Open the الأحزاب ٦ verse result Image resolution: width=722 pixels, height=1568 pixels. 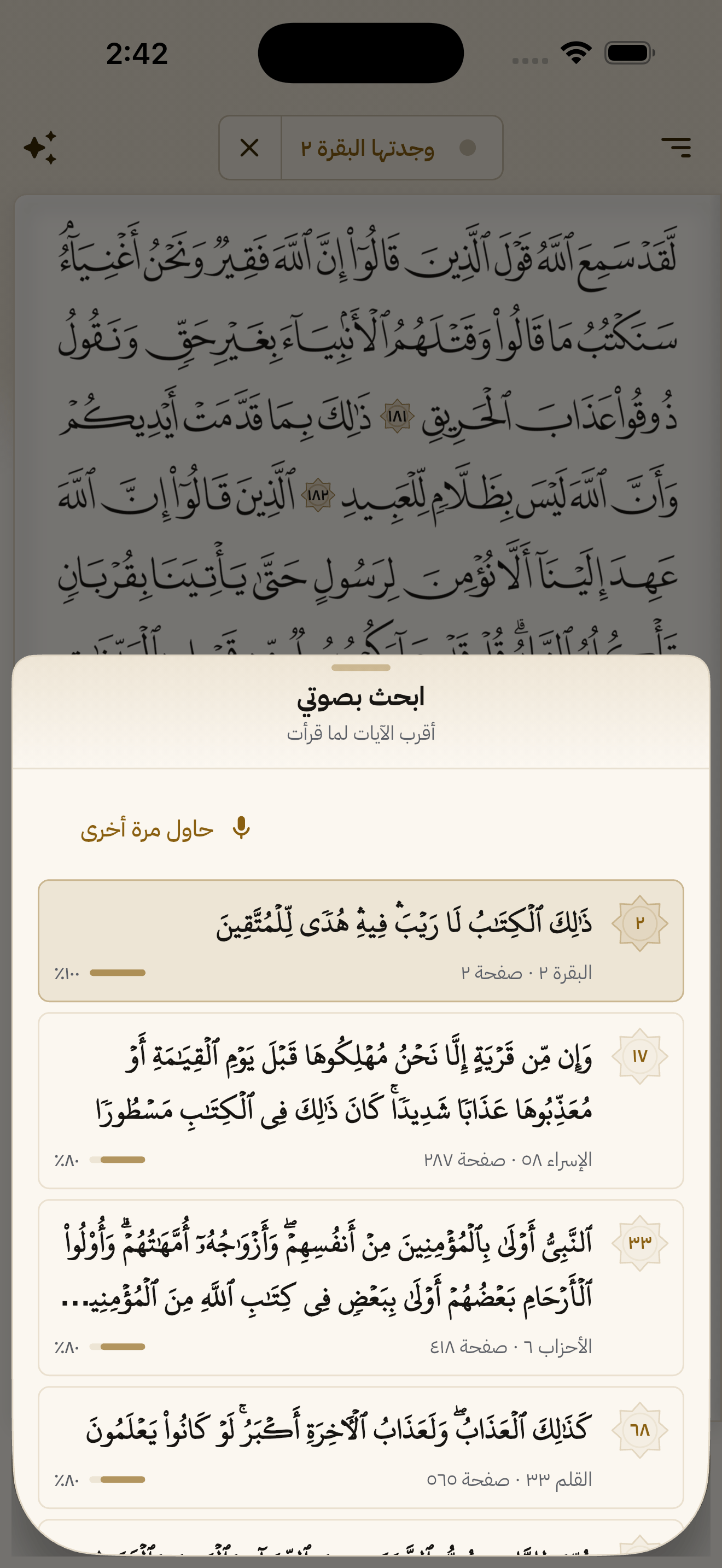[361, 1288]
